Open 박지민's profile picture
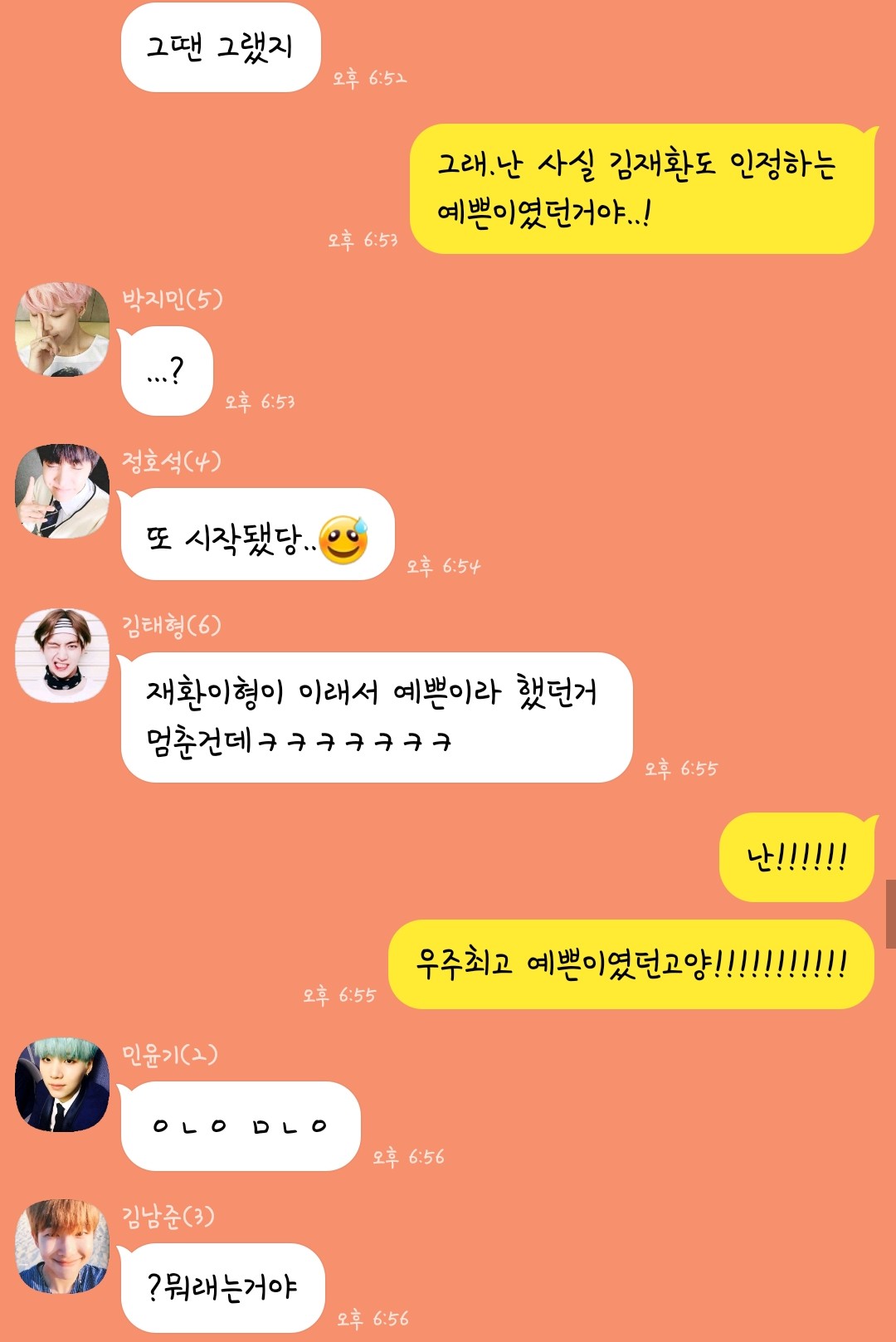This screenshot has width=896, height=1342. click(x=62, y=329)
